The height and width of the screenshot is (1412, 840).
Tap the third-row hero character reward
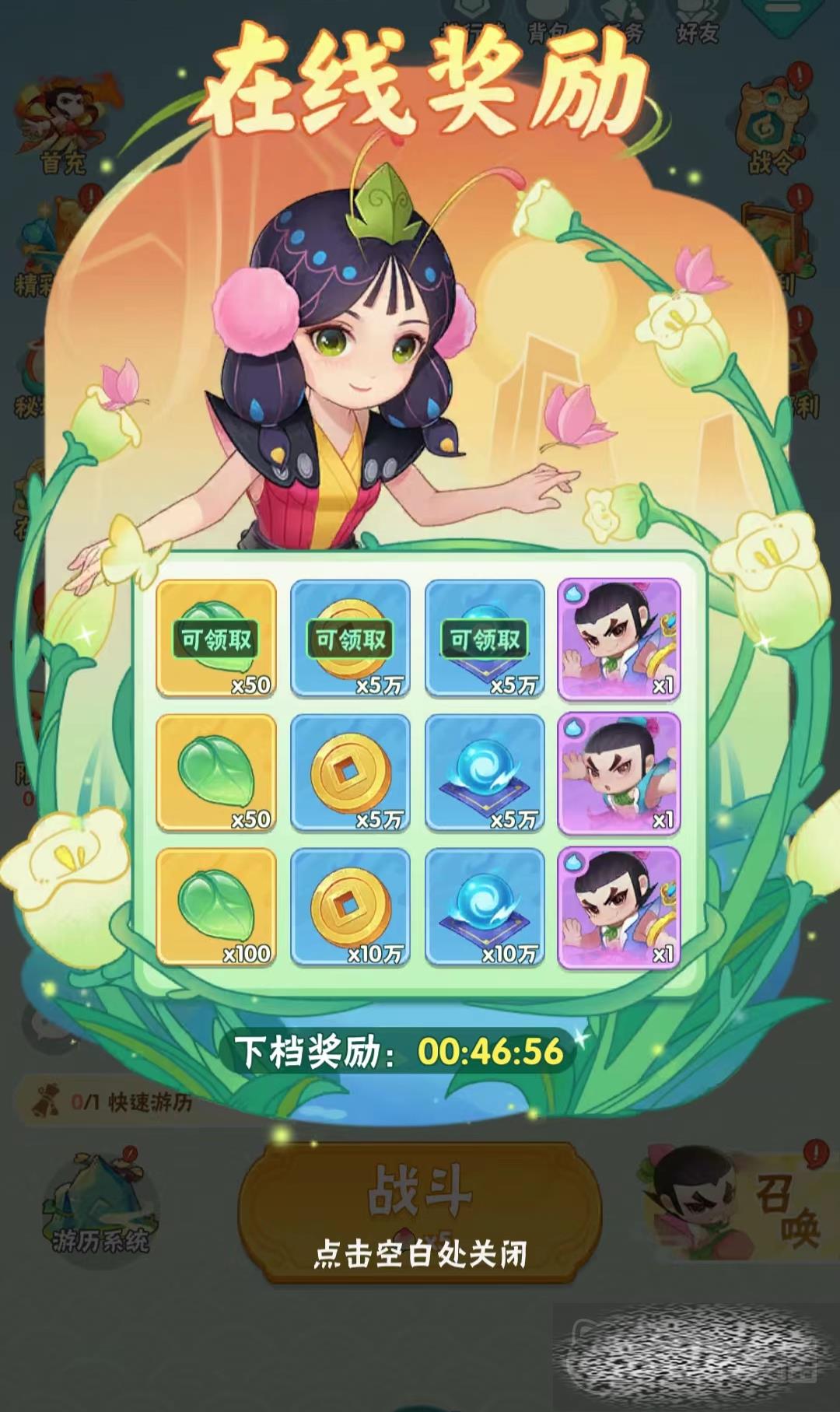pyautogui.click(x=619, y=907)
